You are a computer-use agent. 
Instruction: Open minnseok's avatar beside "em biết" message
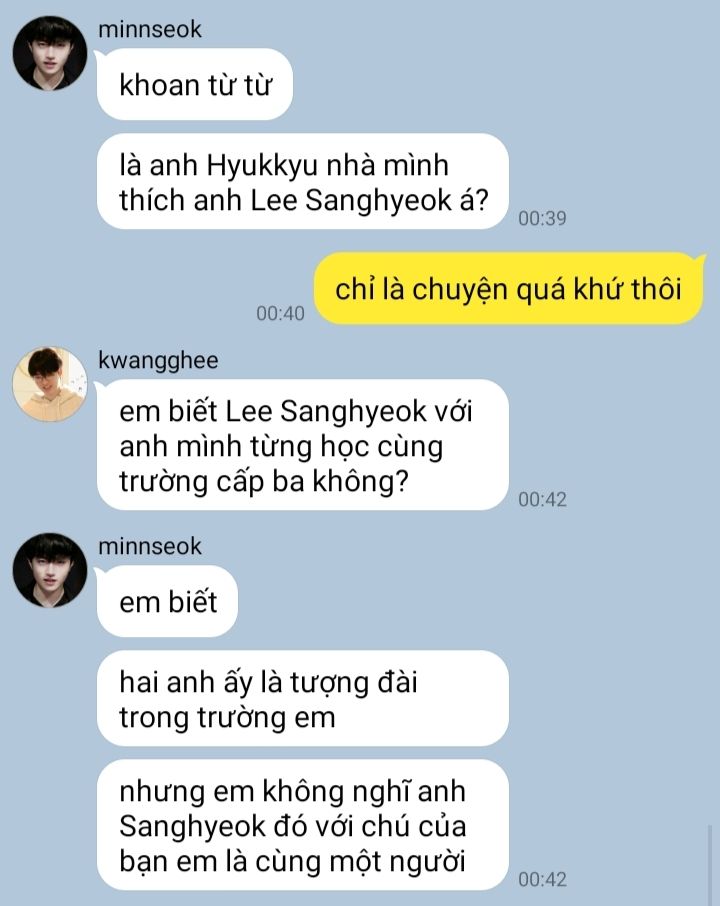(50, 570)
